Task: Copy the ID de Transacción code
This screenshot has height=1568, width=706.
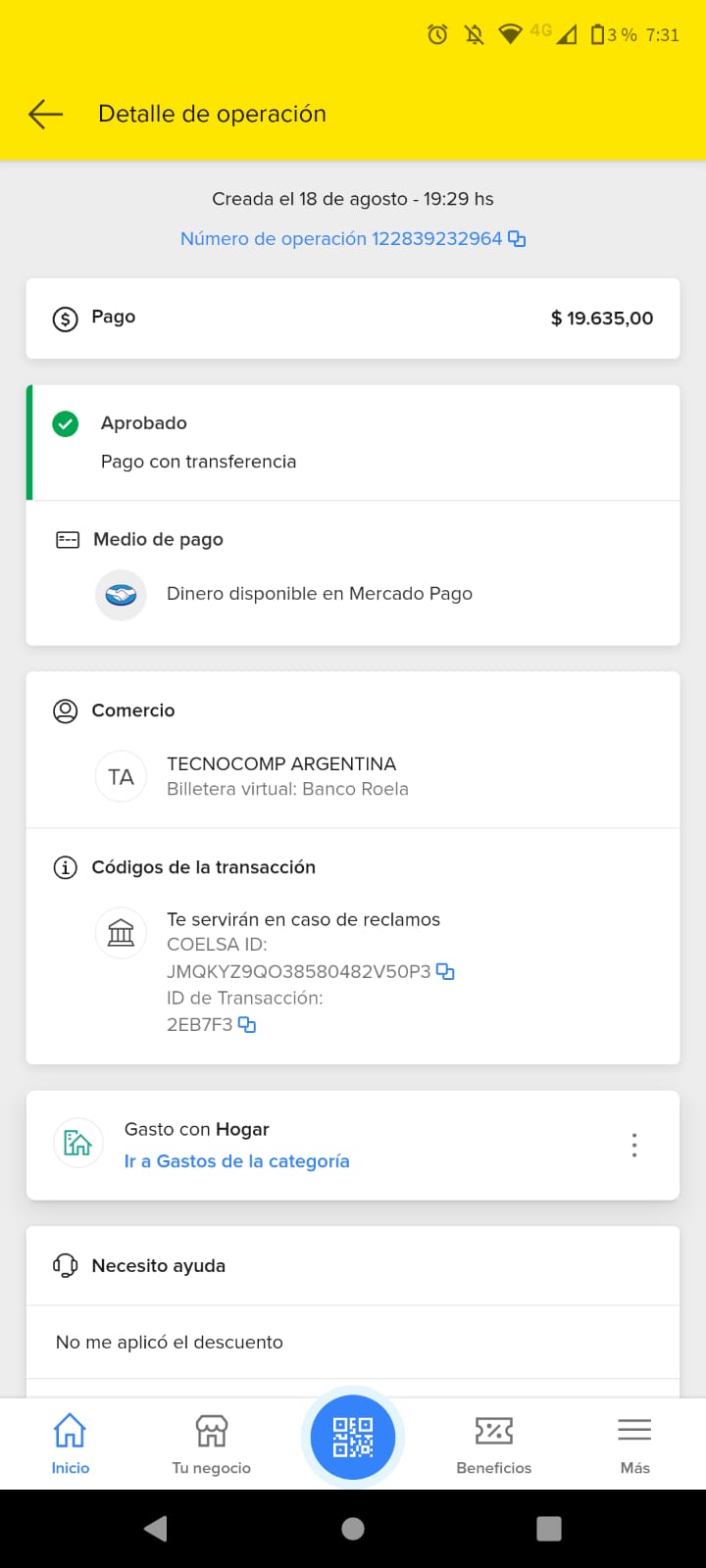Action: [x=247, y=1025]
